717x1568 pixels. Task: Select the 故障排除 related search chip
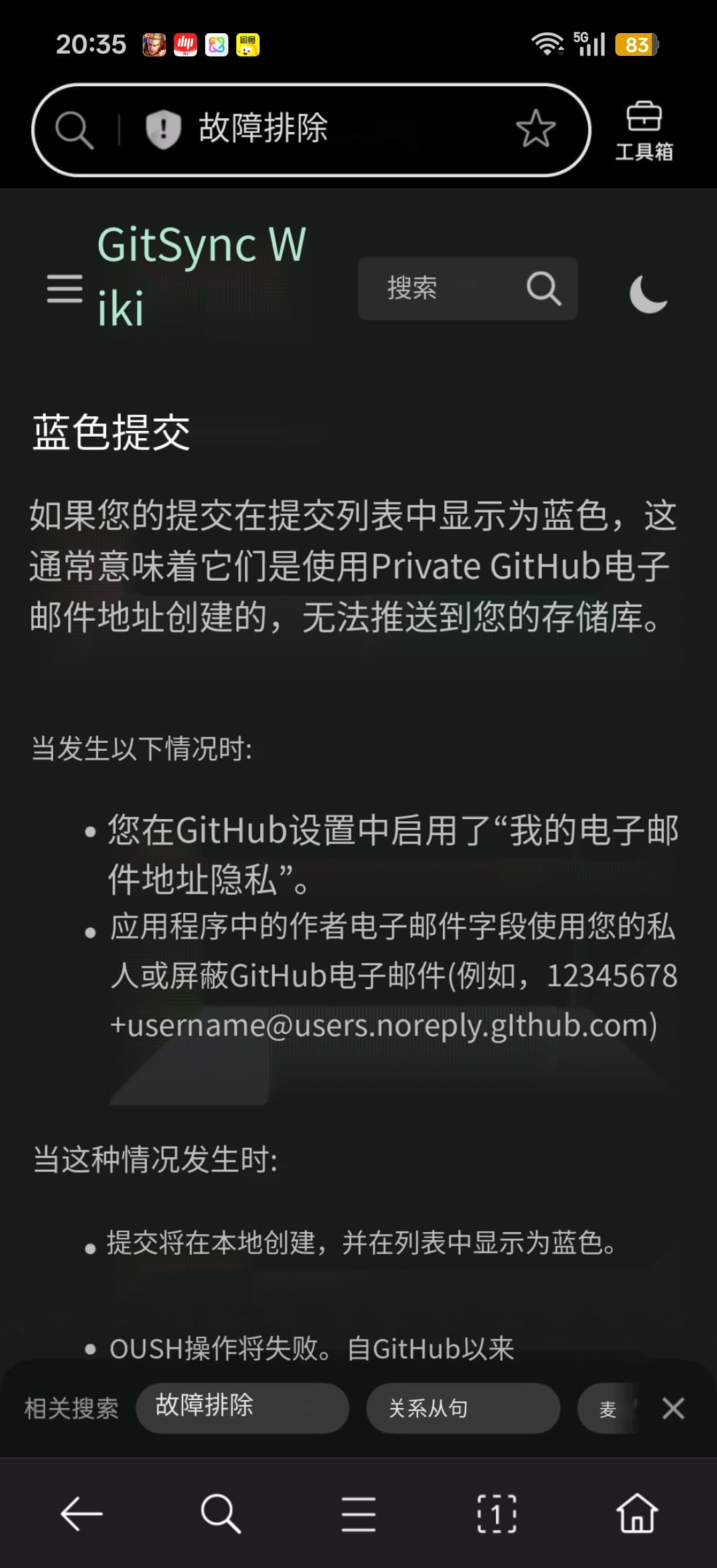coord(242,1407)
